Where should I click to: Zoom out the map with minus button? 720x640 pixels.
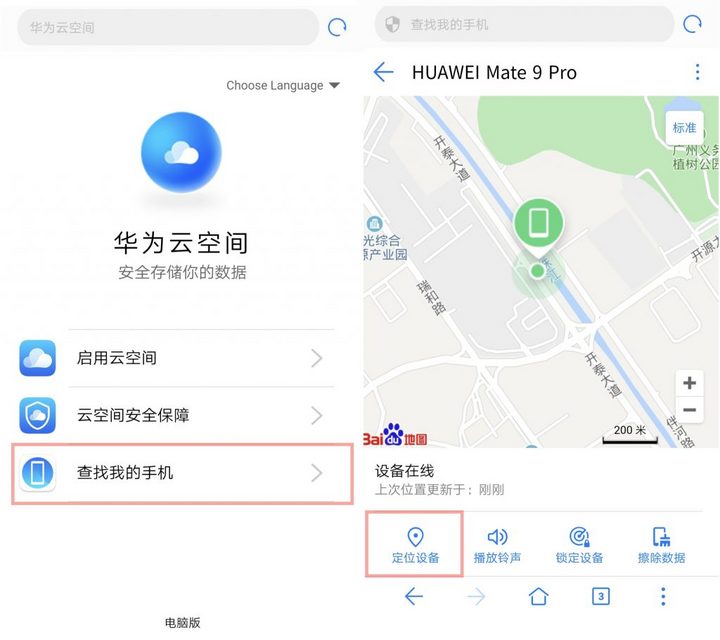[x=689, y=410]
